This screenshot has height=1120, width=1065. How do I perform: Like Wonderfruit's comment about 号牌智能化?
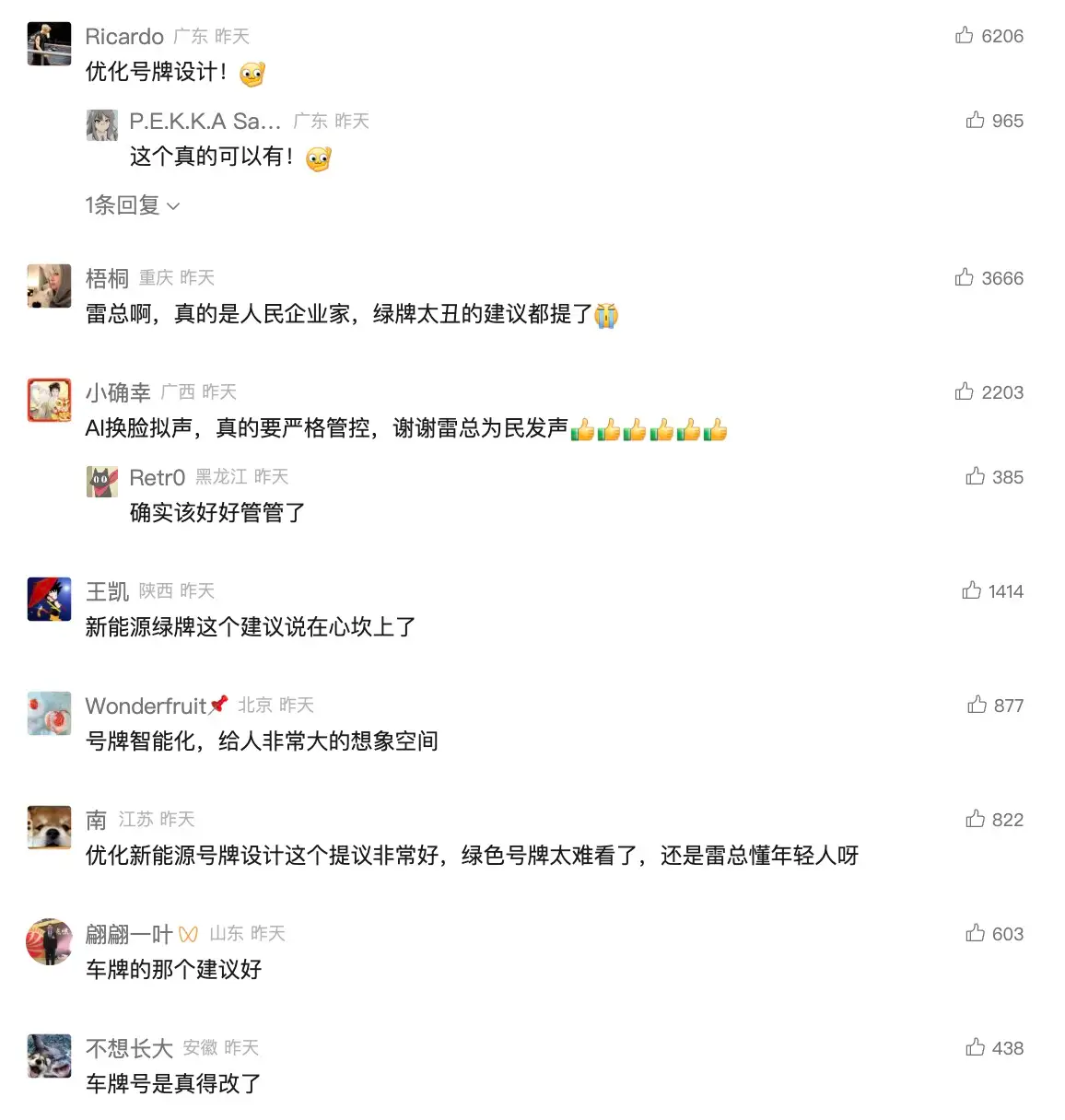[975, 705]
